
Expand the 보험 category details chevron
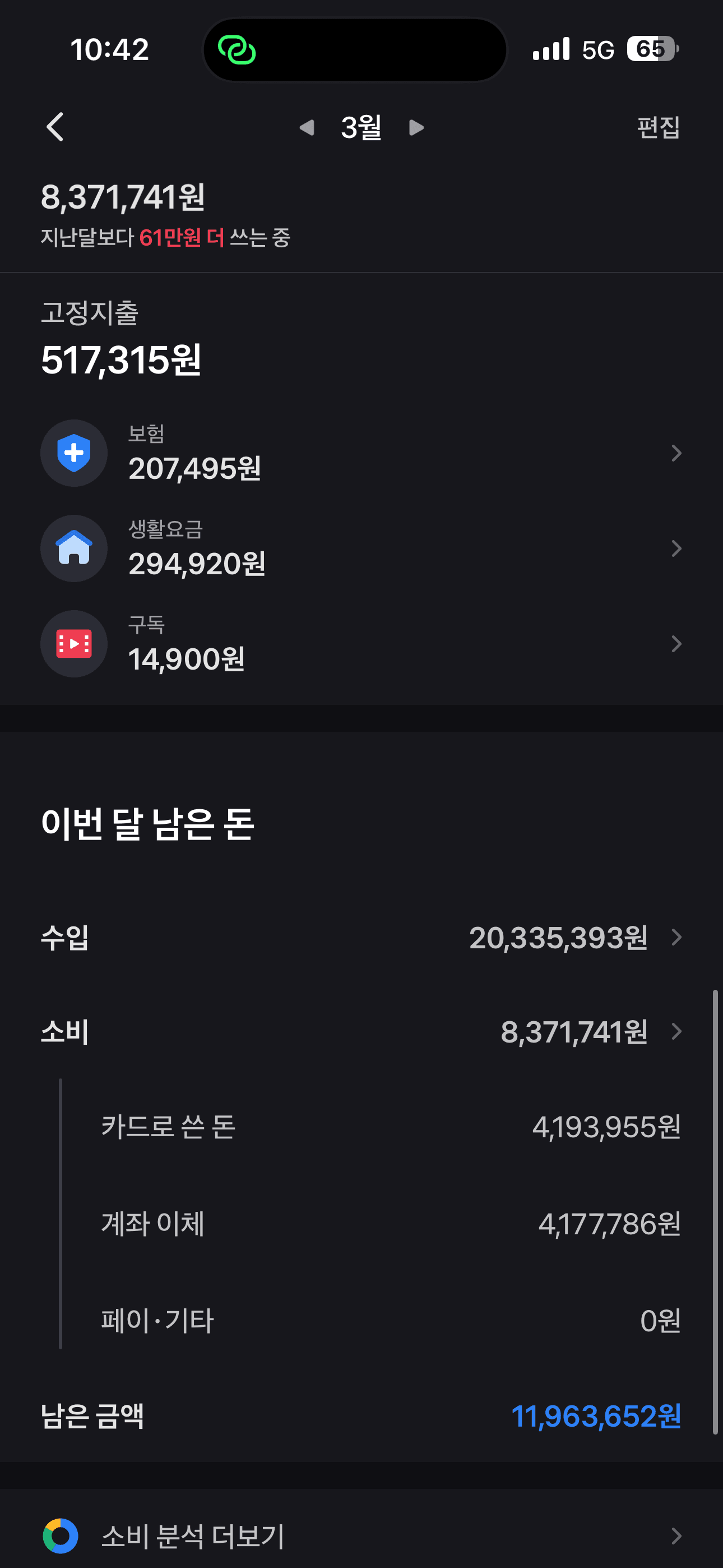pyautogui.click(x=676, y=453)
